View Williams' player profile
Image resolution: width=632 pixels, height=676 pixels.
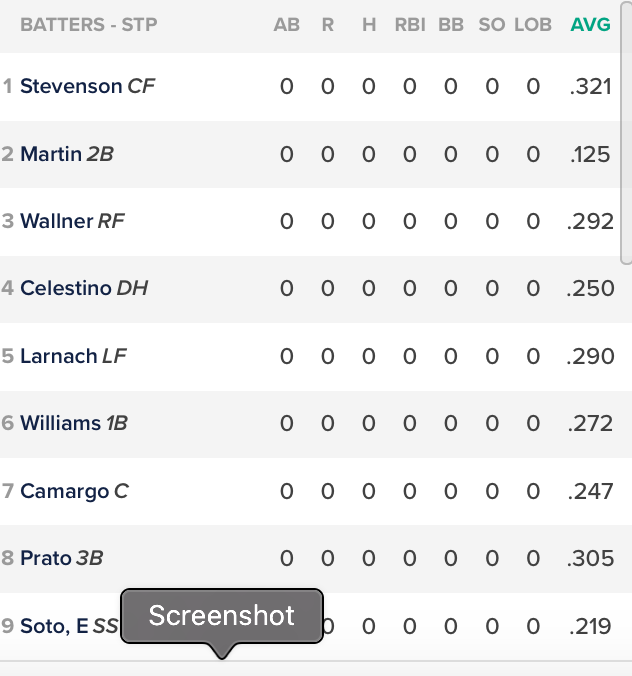[60, 423]
